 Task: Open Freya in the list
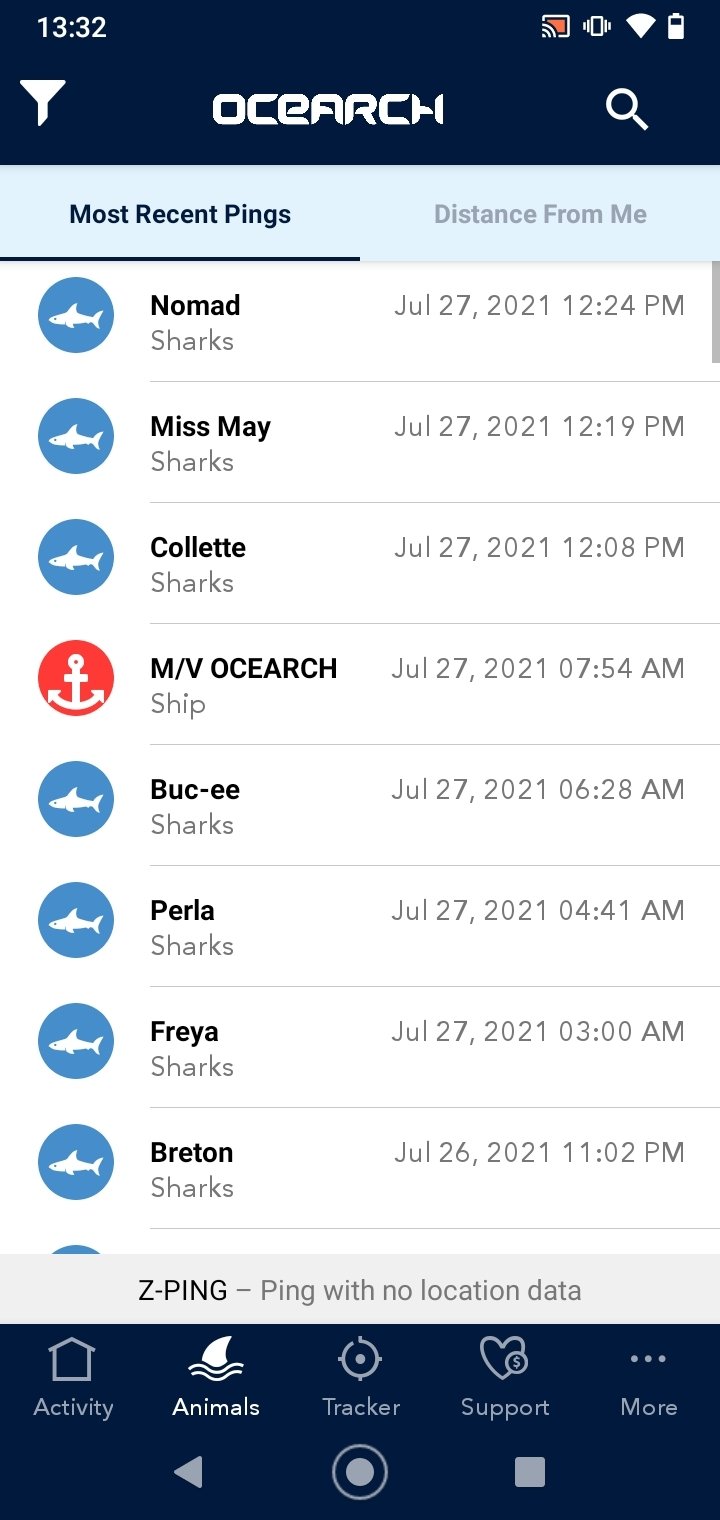360,1047
